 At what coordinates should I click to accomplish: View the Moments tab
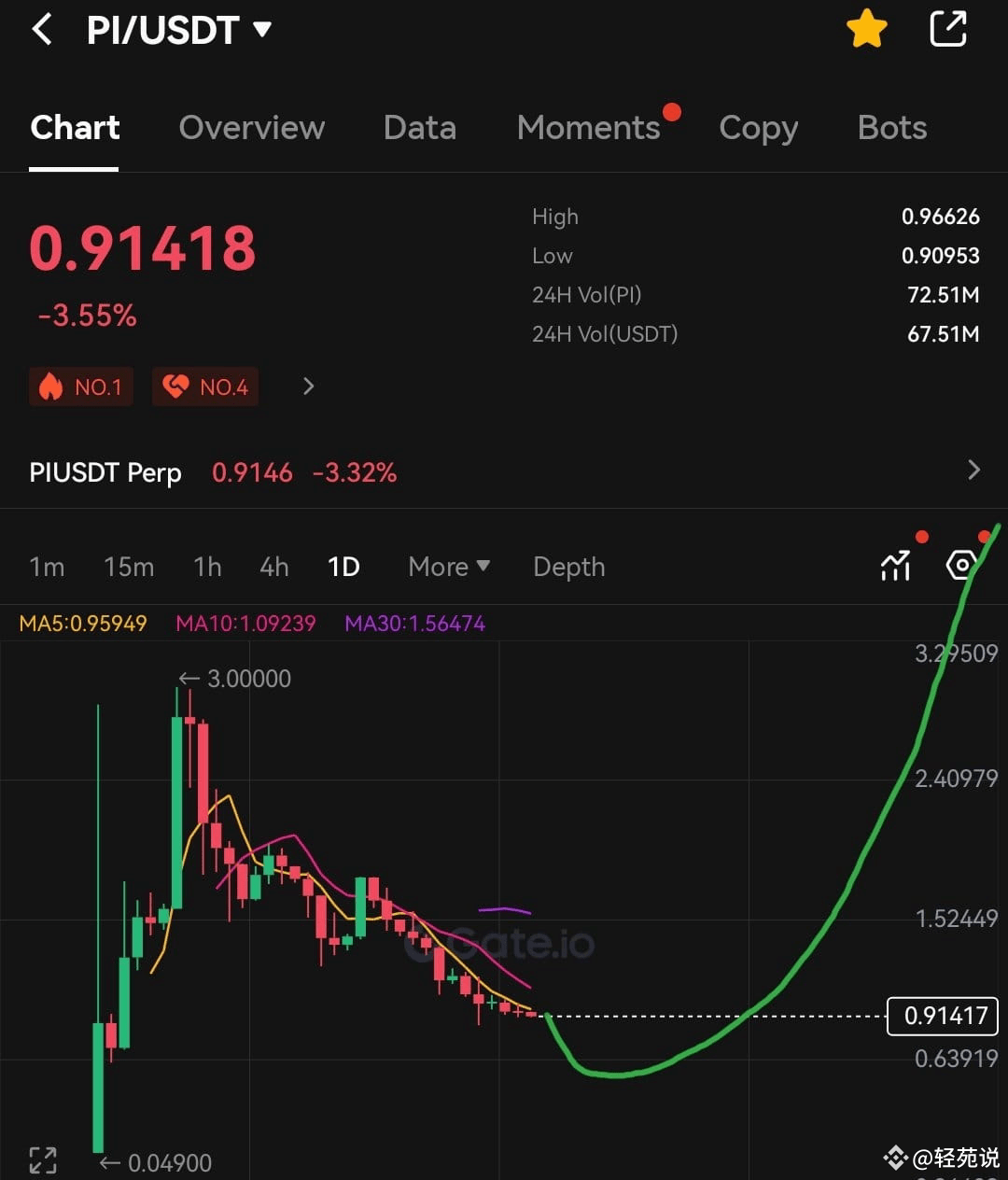pyautogui.click(x=589, y=128)
